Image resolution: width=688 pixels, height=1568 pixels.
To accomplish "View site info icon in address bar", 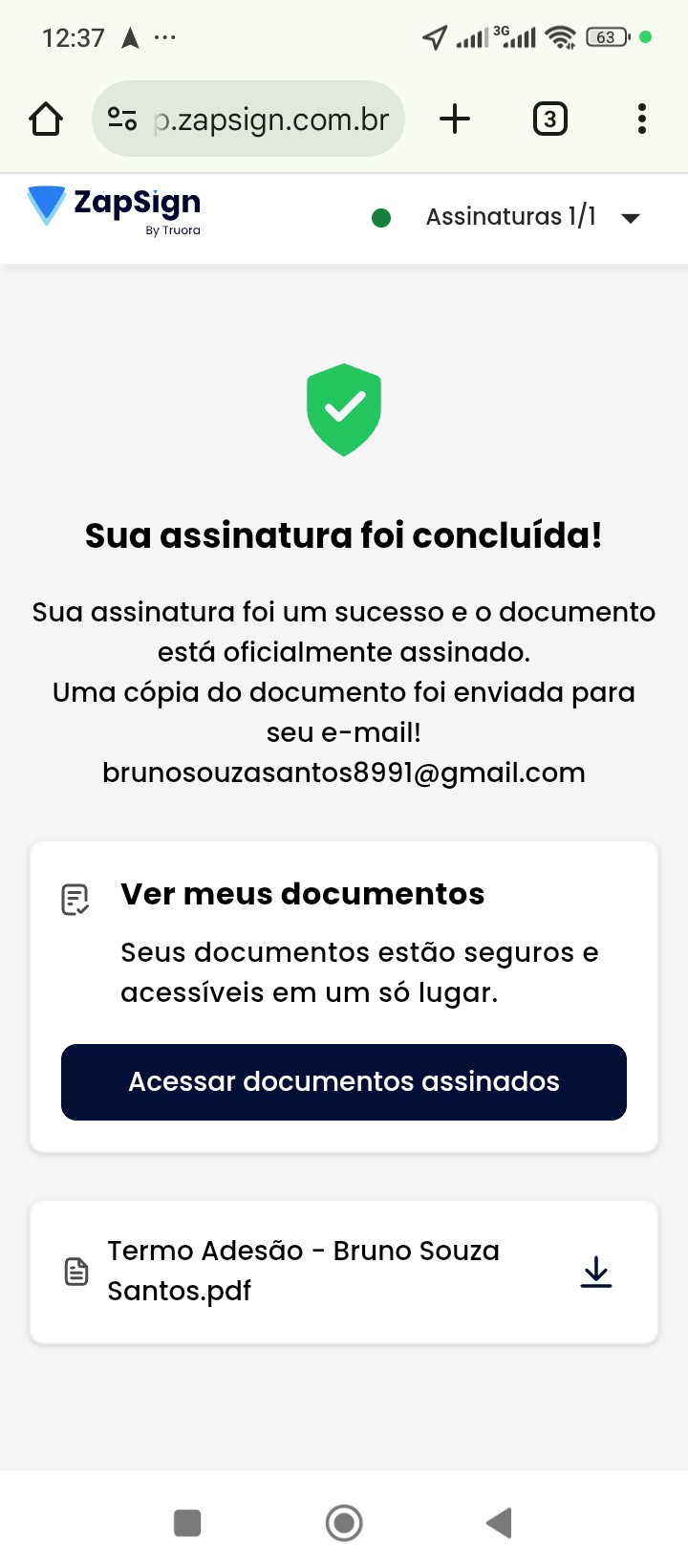I will coord(122,120).
